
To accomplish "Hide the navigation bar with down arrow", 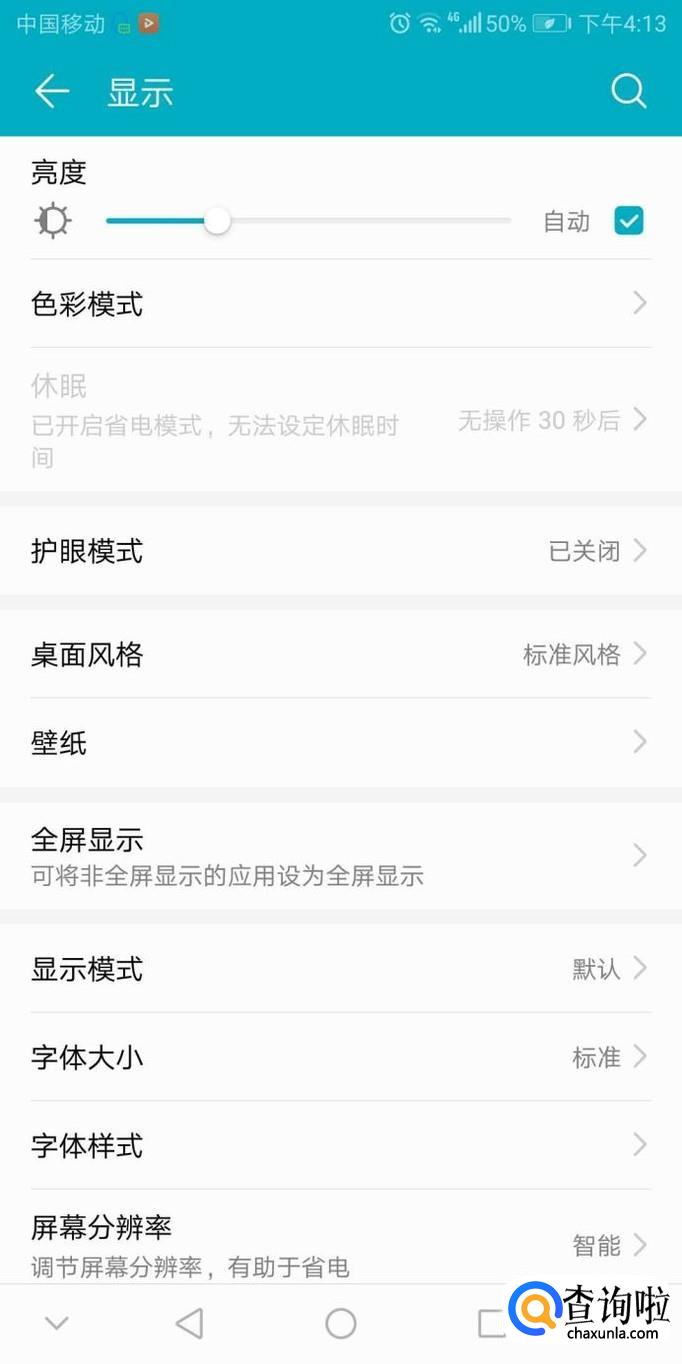I will coord(57,1324).
